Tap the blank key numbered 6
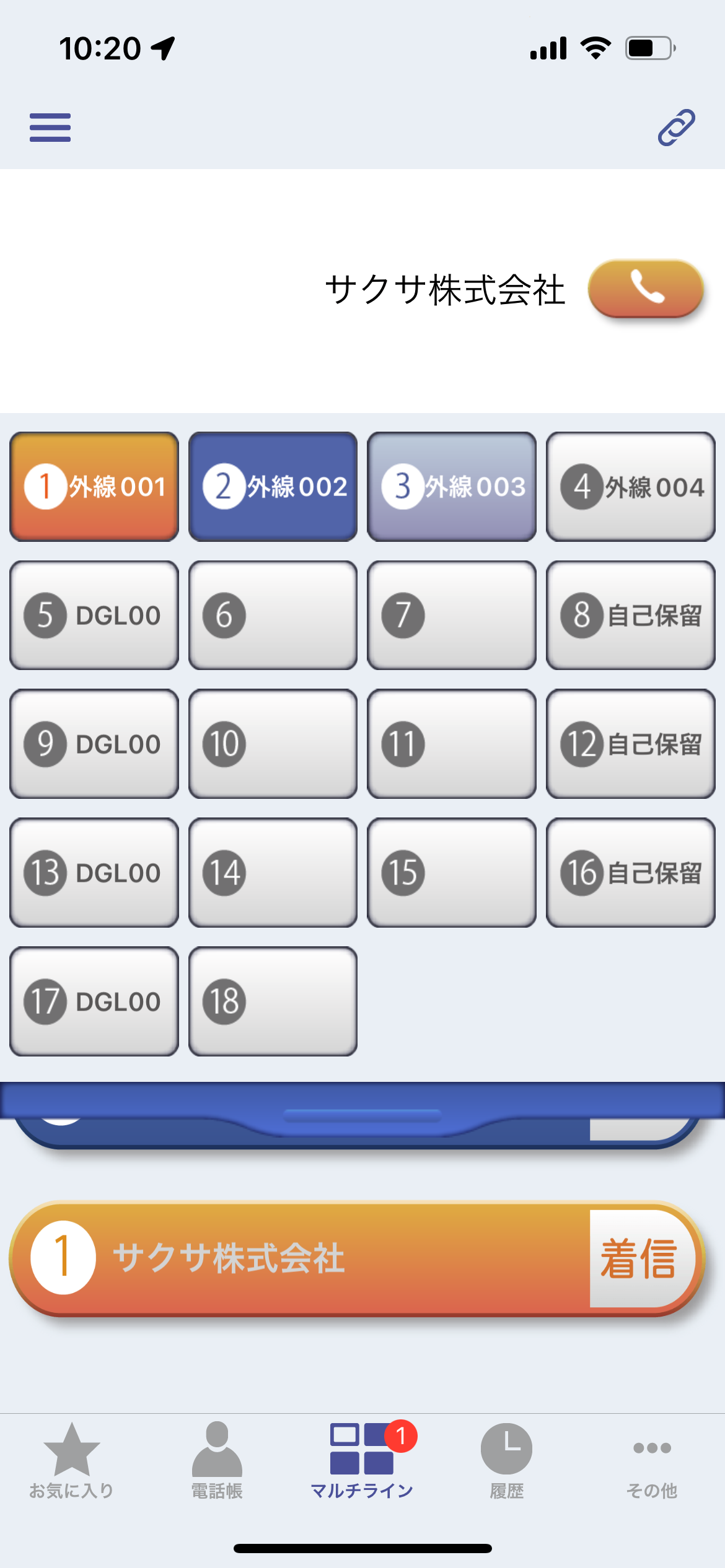725x1568 pixels. point(273,616)
